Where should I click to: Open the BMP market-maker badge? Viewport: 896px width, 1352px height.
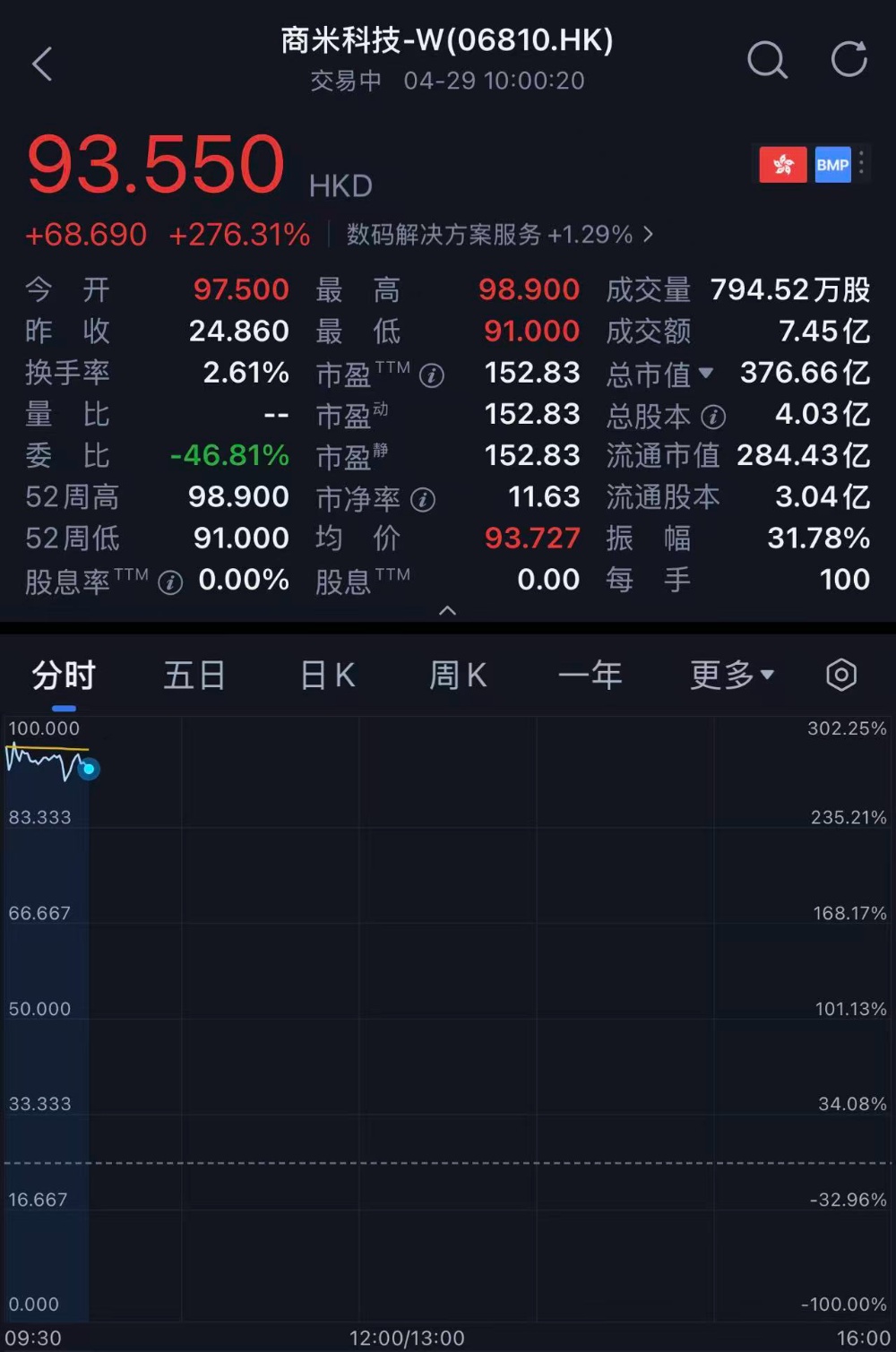pyautogui.click(x=831, y=164)
